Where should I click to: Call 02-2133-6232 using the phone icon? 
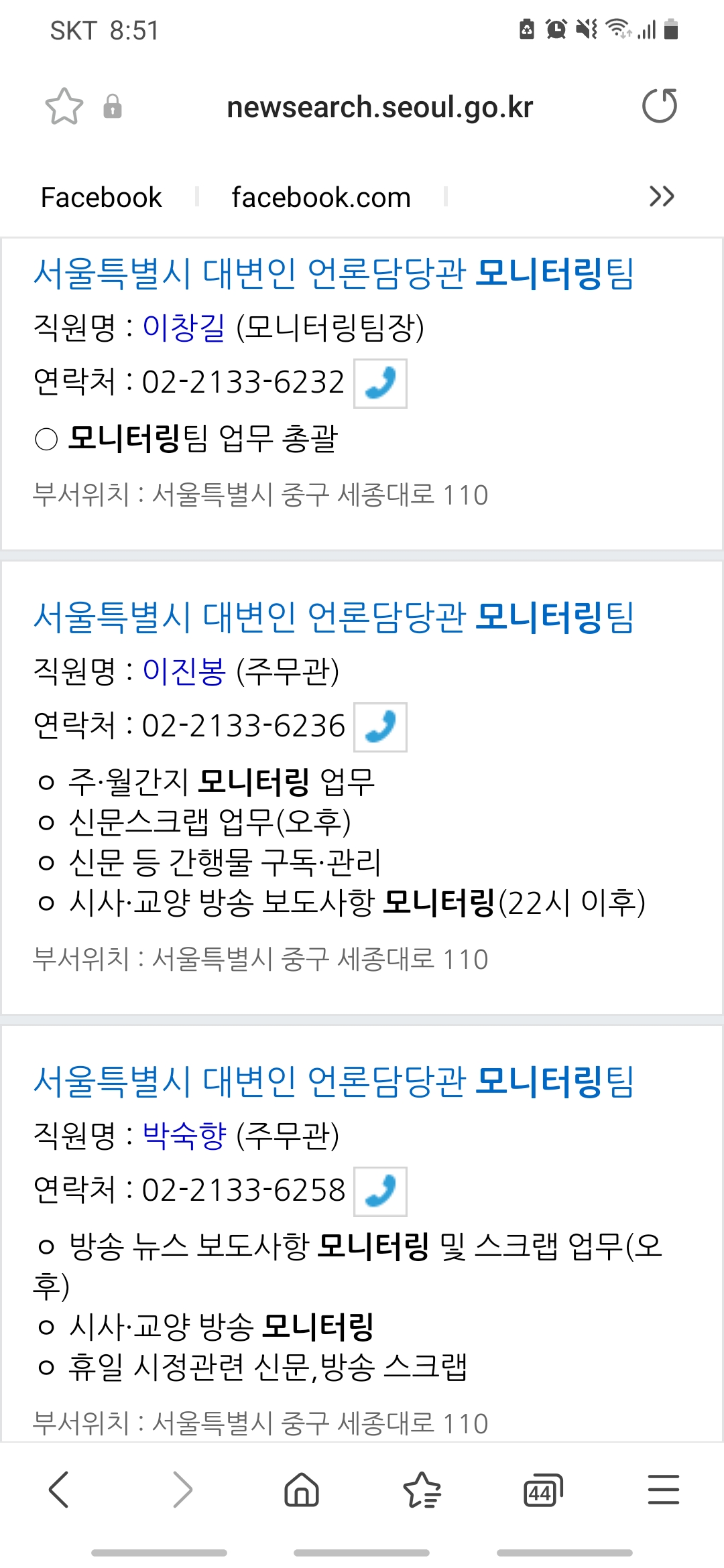380,383
